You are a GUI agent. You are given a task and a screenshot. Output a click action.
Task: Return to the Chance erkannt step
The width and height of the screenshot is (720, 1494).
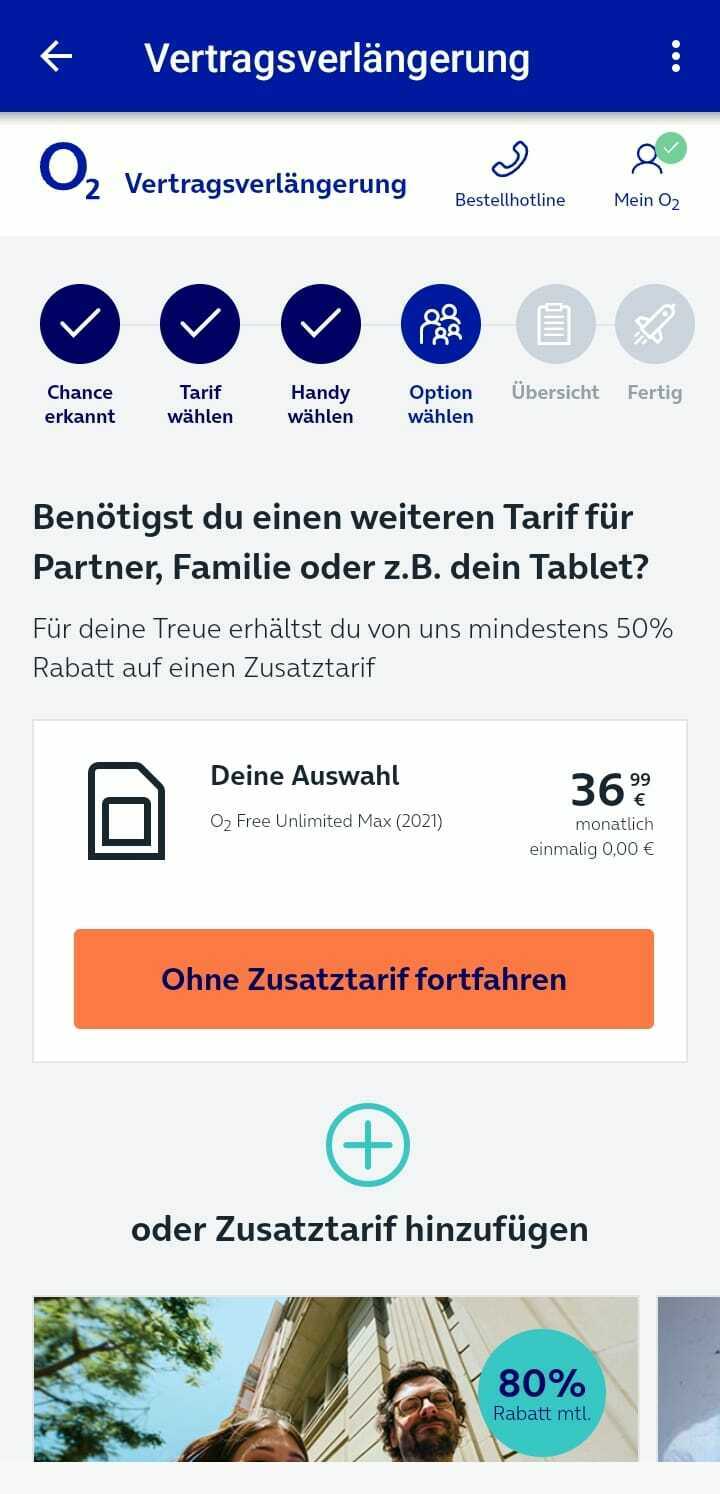tap(80, 324)
